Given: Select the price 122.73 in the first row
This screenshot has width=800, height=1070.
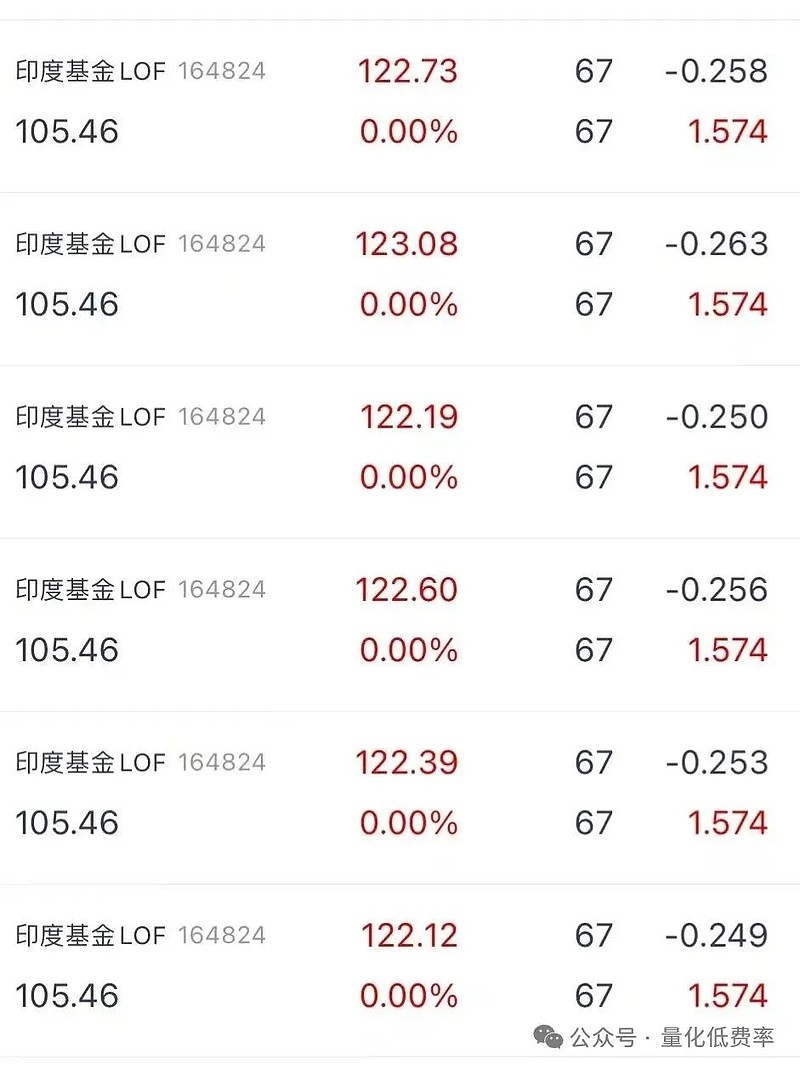Looking at the screenshot, I should 408,71.
